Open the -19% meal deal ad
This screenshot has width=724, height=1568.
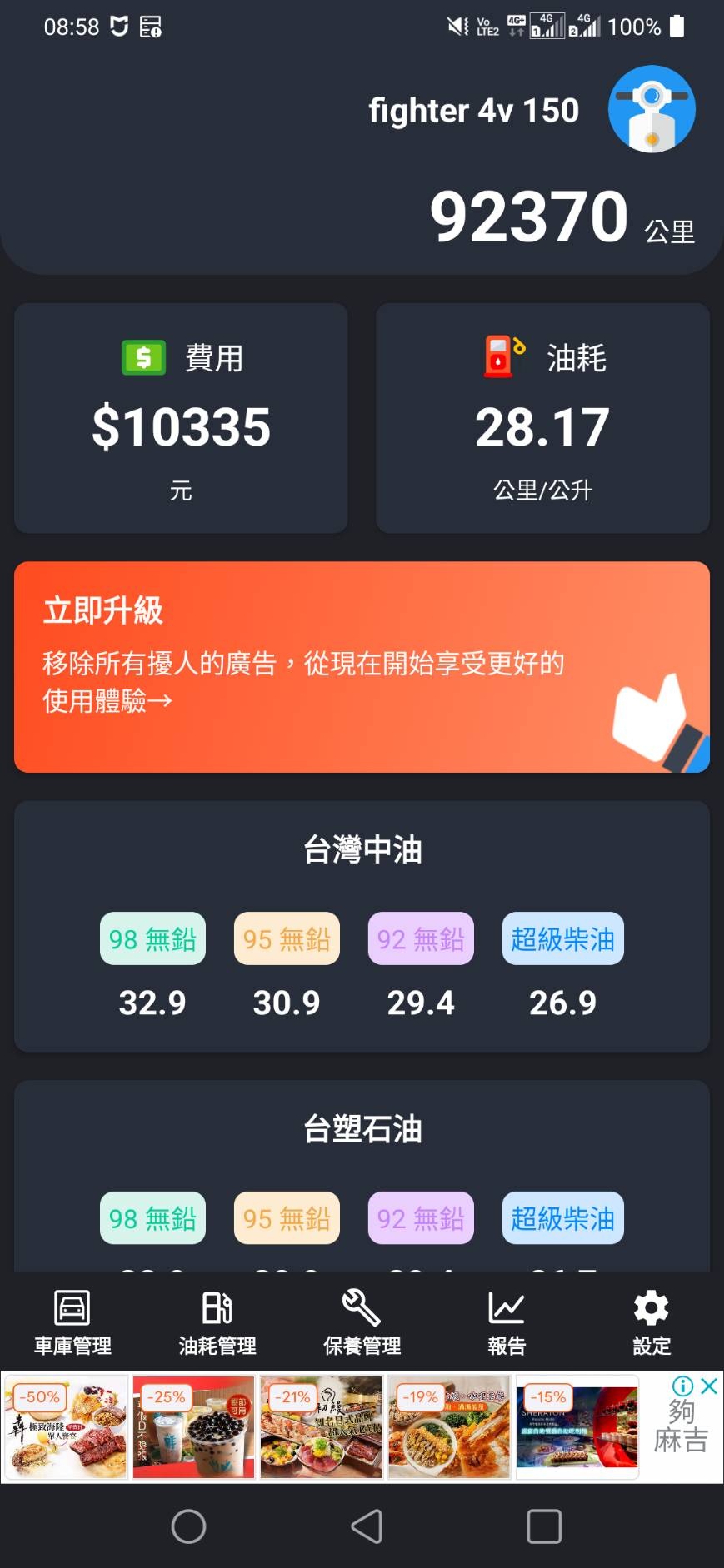[449, 1427]
